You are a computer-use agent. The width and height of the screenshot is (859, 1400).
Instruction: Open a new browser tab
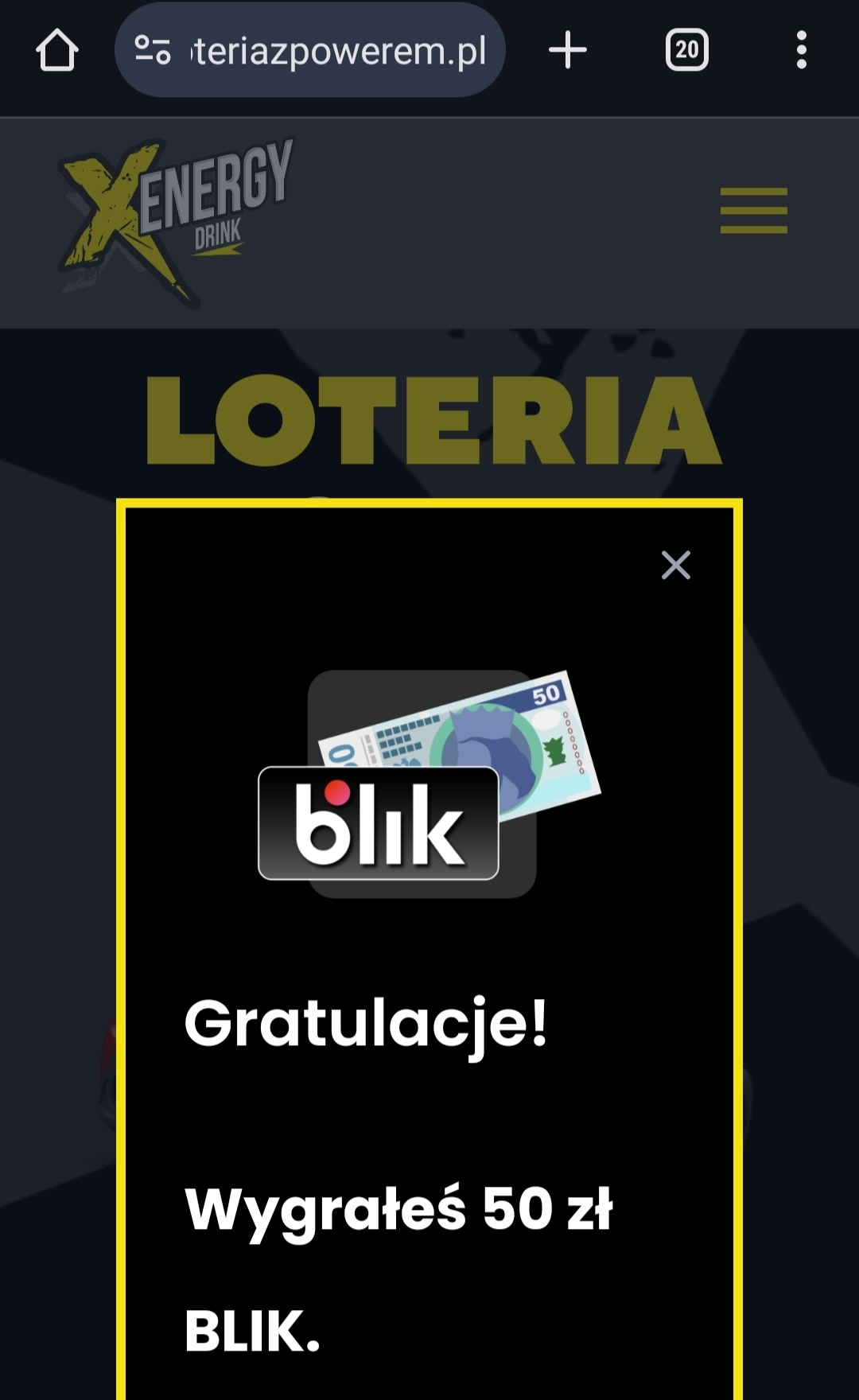(568, 50)
